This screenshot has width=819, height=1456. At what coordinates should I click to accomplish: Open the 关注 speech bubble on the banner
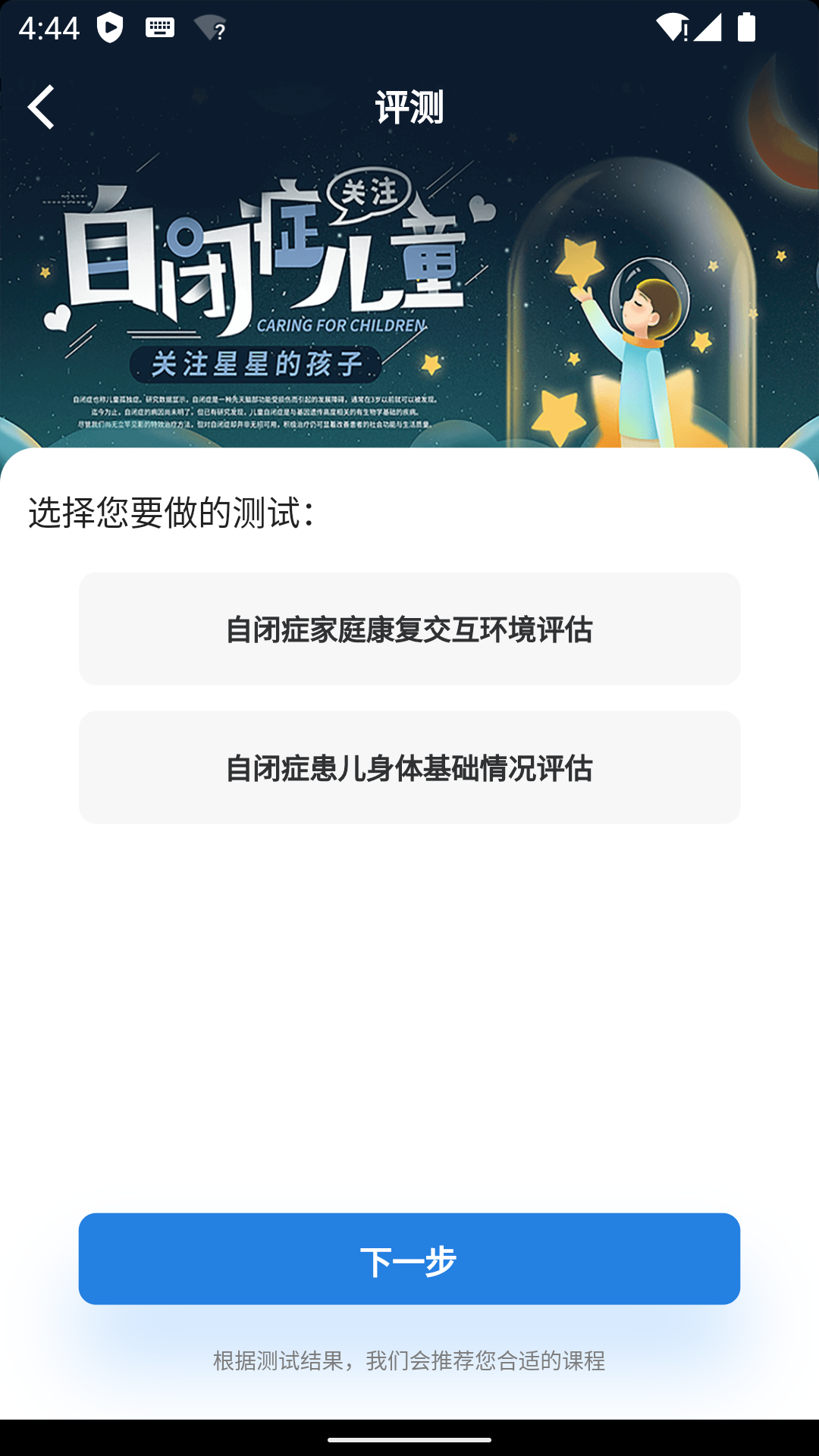pos(369,192)
